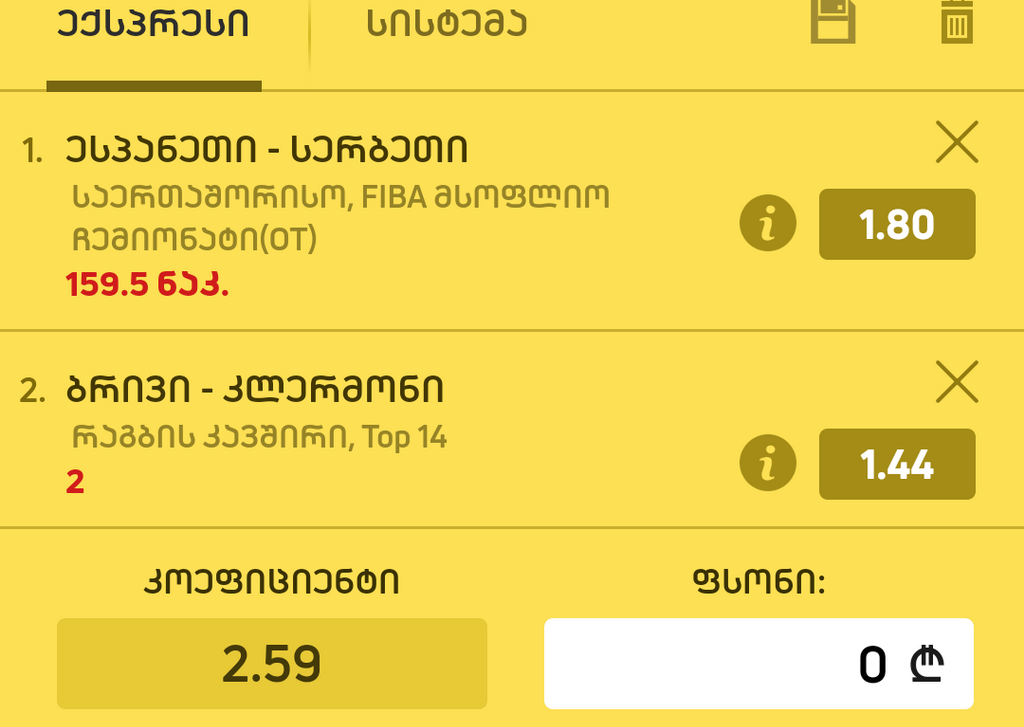This screenshot has width=1024, height=727.
Task: Tap the 1.80 odds button
Action: point(897,224)
